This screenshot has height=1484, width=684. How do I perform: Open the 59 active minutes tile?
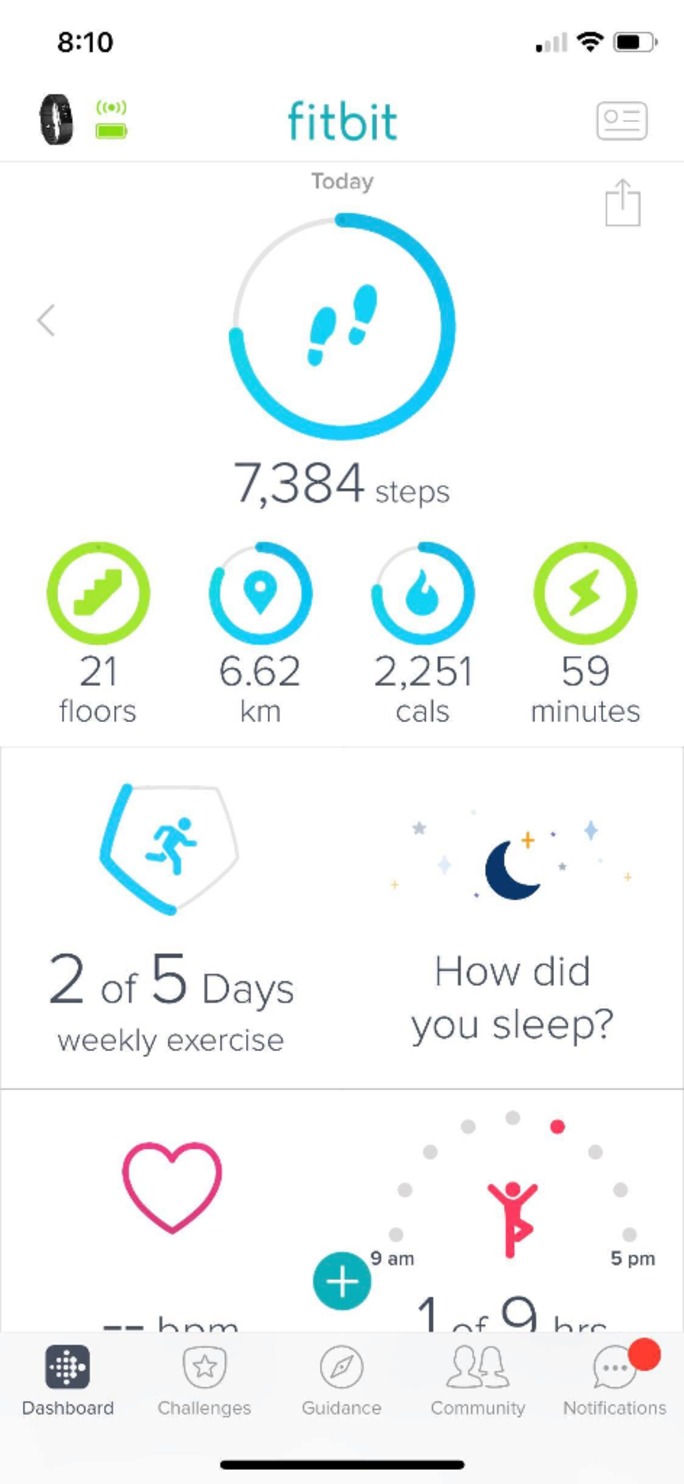(585, 633)
